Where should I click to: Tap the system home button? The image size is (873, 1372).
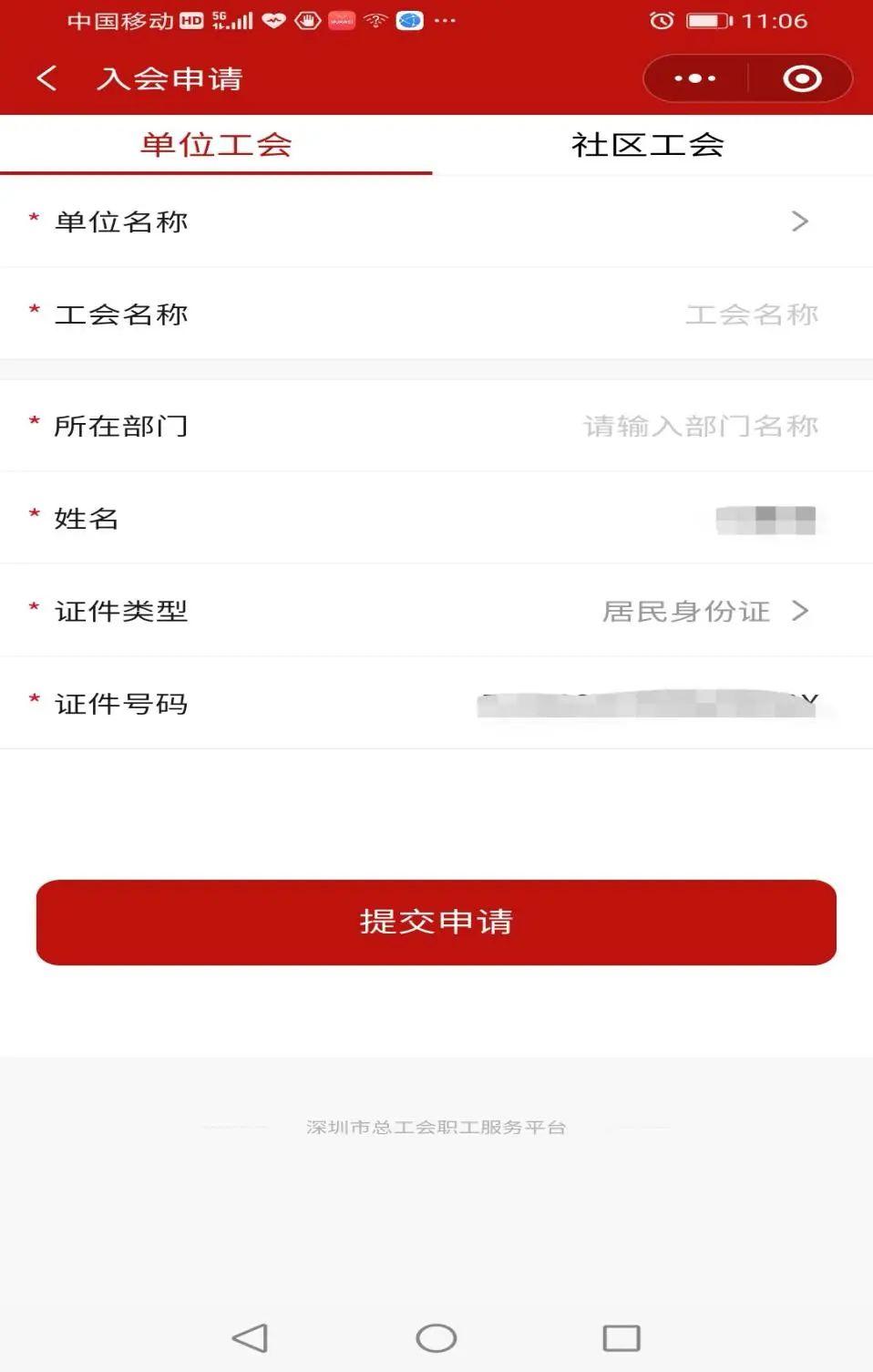(x=436, y=1337)
